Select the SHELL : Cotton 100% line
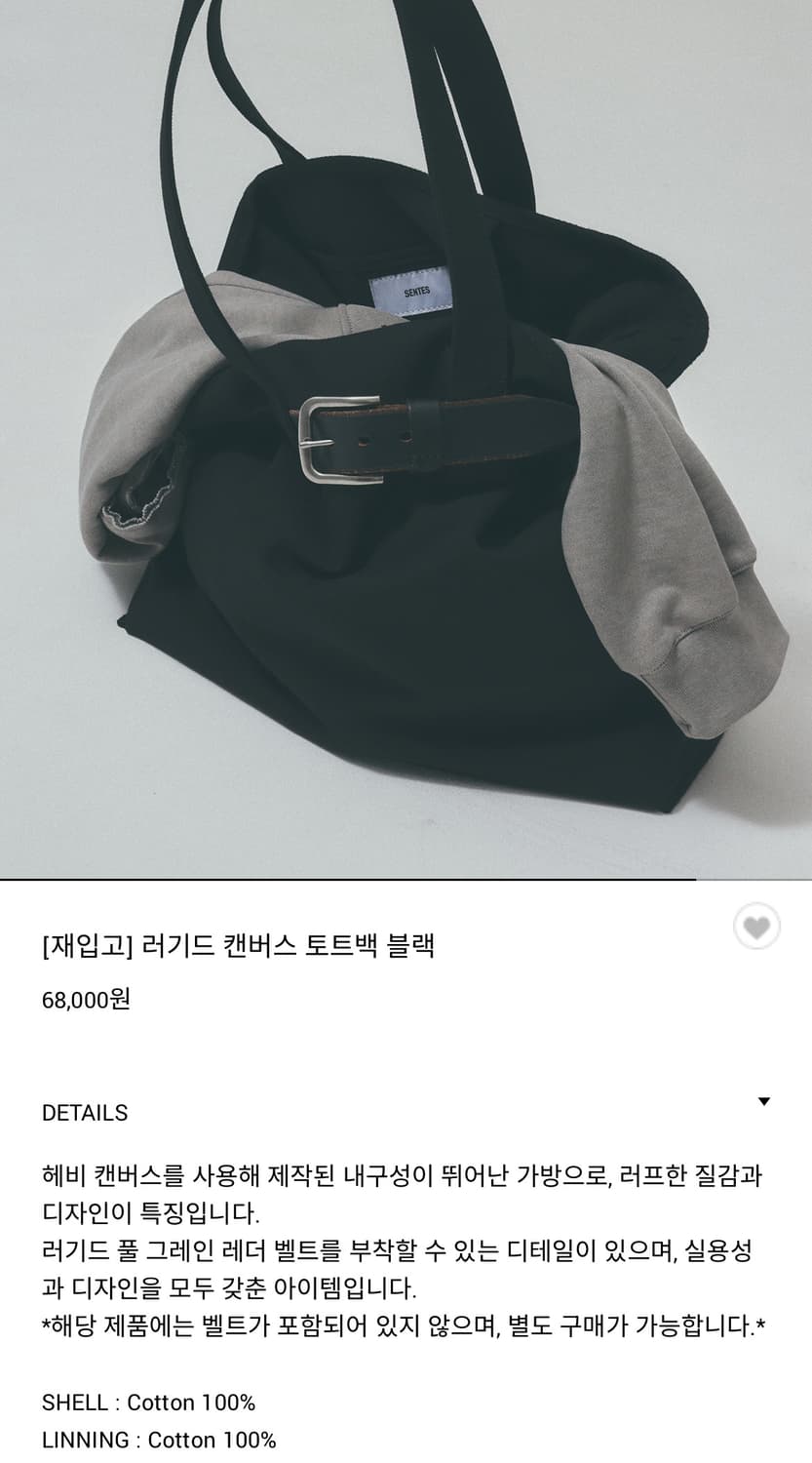Viewport: 812px width, 1463px height. coord(148,1403)
